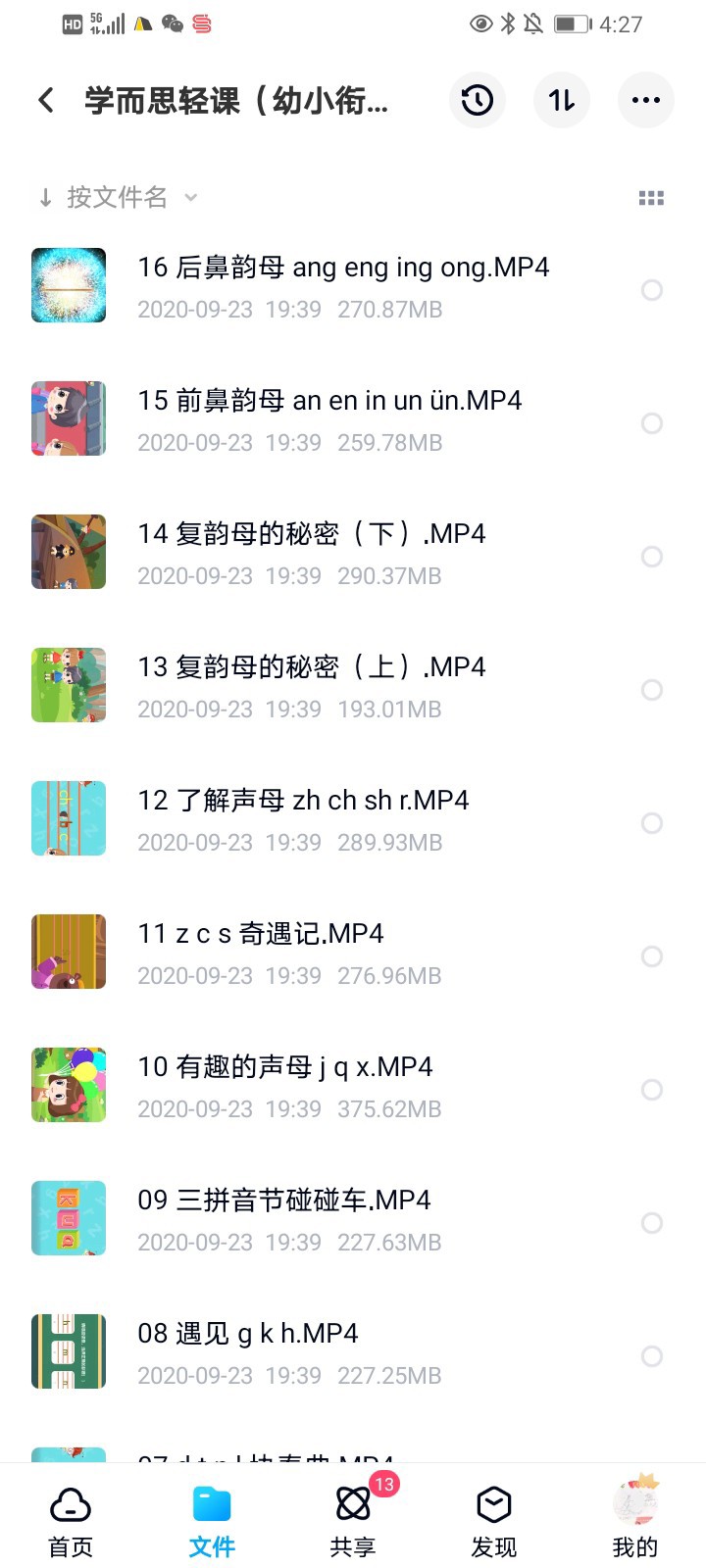Switch to the 发现 tab

tap(493, 1521)
